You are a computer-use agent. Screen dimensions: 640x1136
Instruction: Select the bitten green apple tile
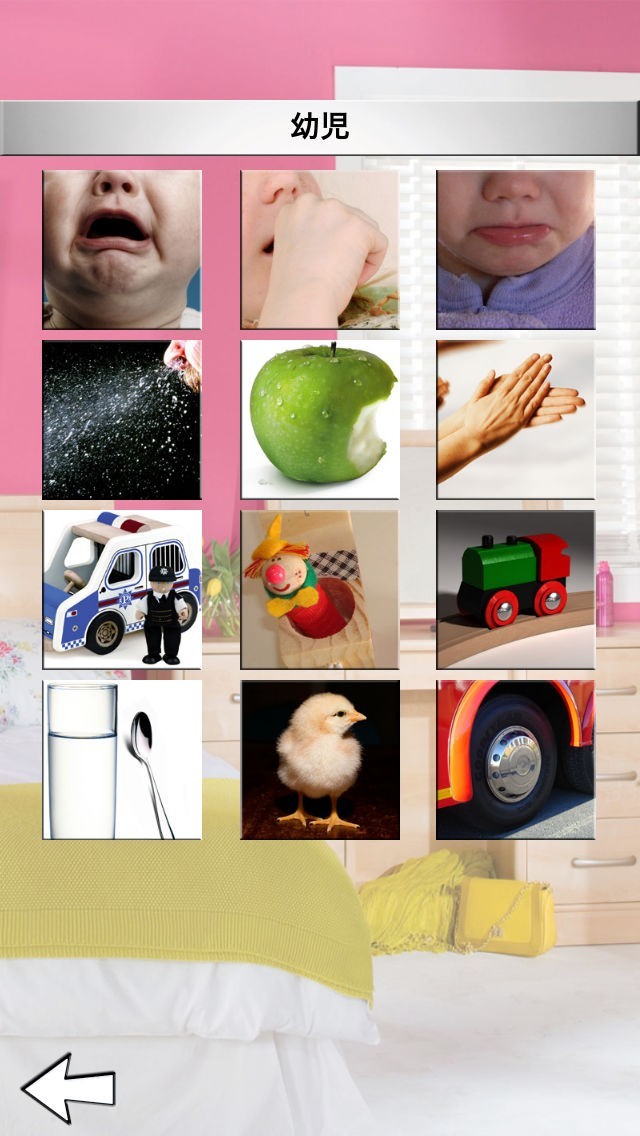320,419
